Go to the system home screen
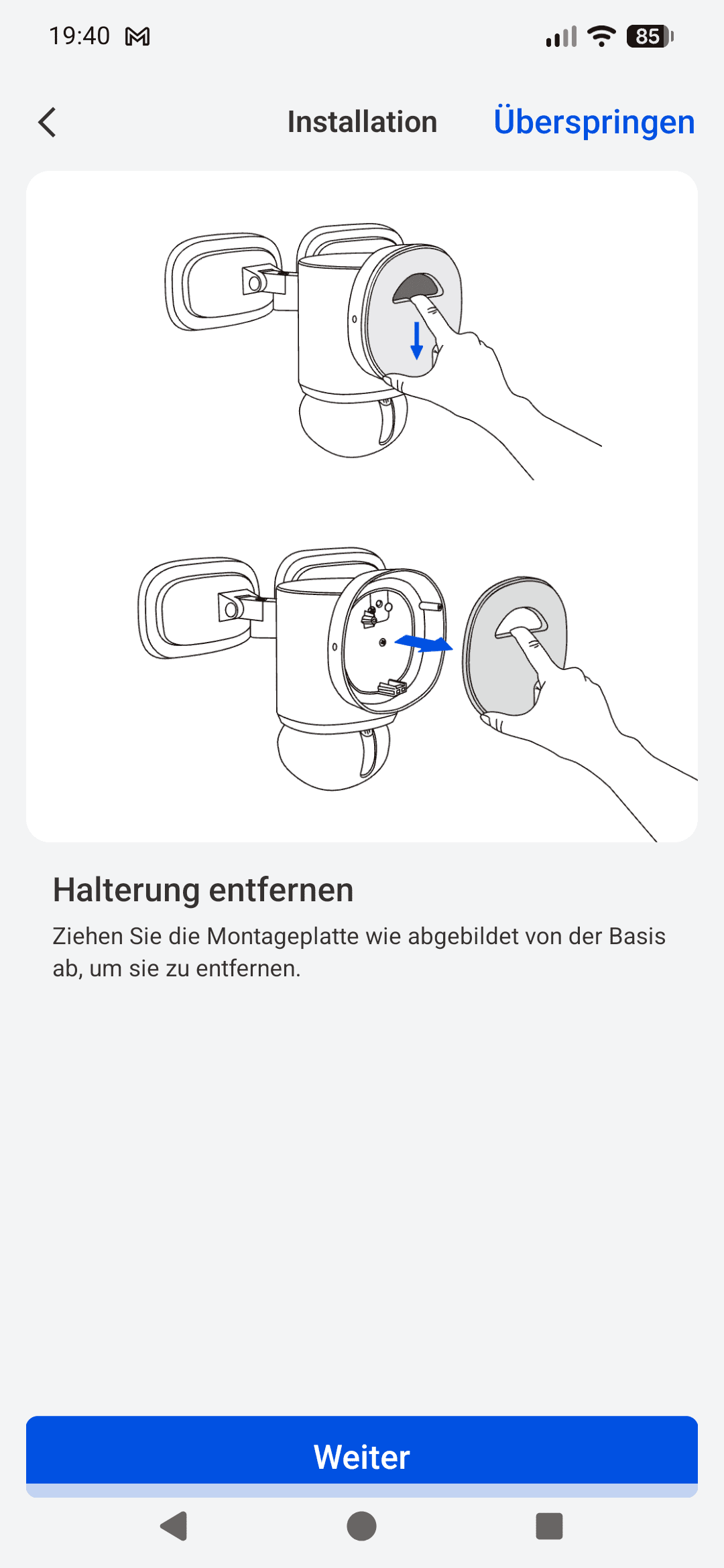724x1568 pixels. pyautogui.click(x=362, y=1526)
